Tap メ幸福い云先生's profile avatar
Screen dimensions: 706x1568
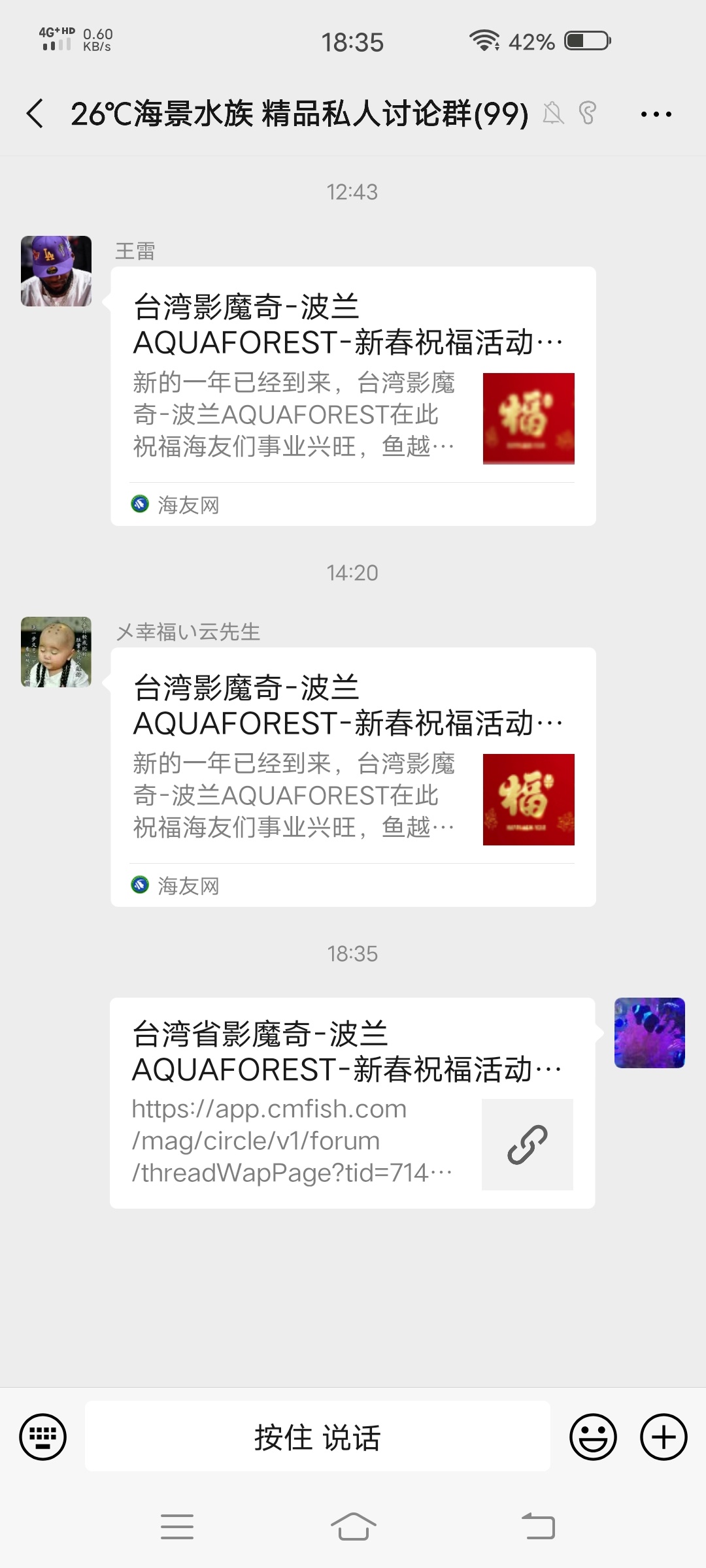(56, 652)
